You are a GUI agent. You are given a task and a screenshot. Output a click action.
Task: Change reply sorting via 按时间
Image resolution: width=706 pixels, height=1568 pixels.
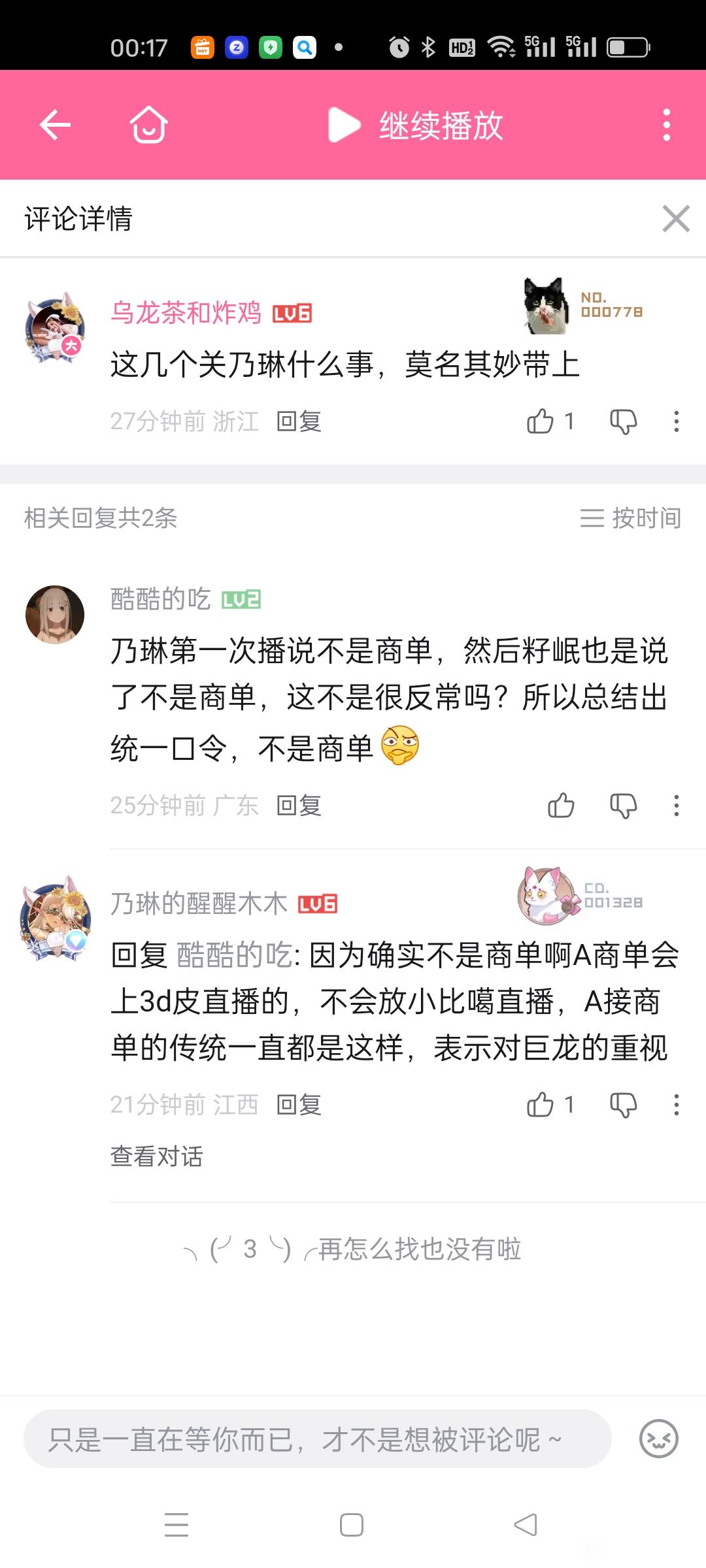pos(630,518)
